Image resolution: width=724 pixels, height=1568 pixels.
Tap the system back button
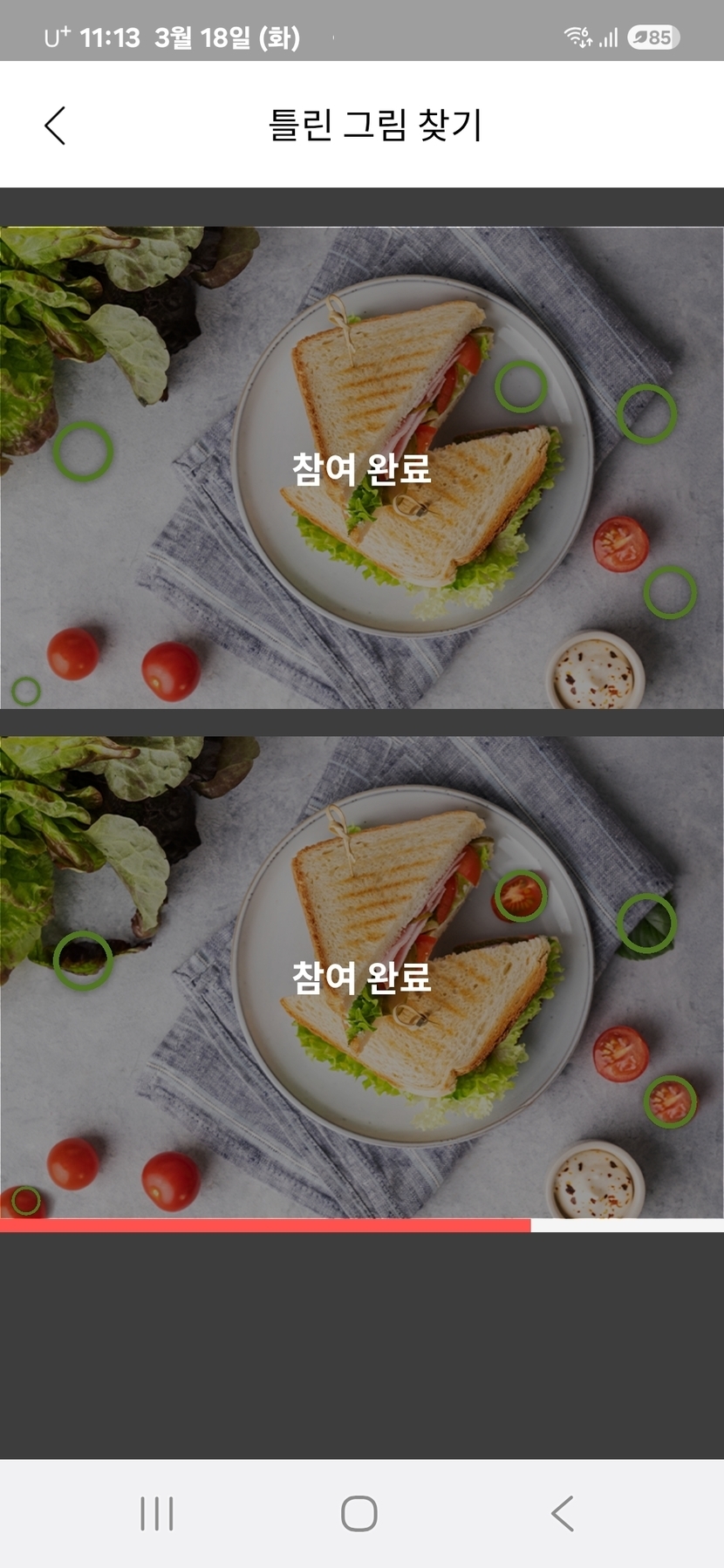563,1513
